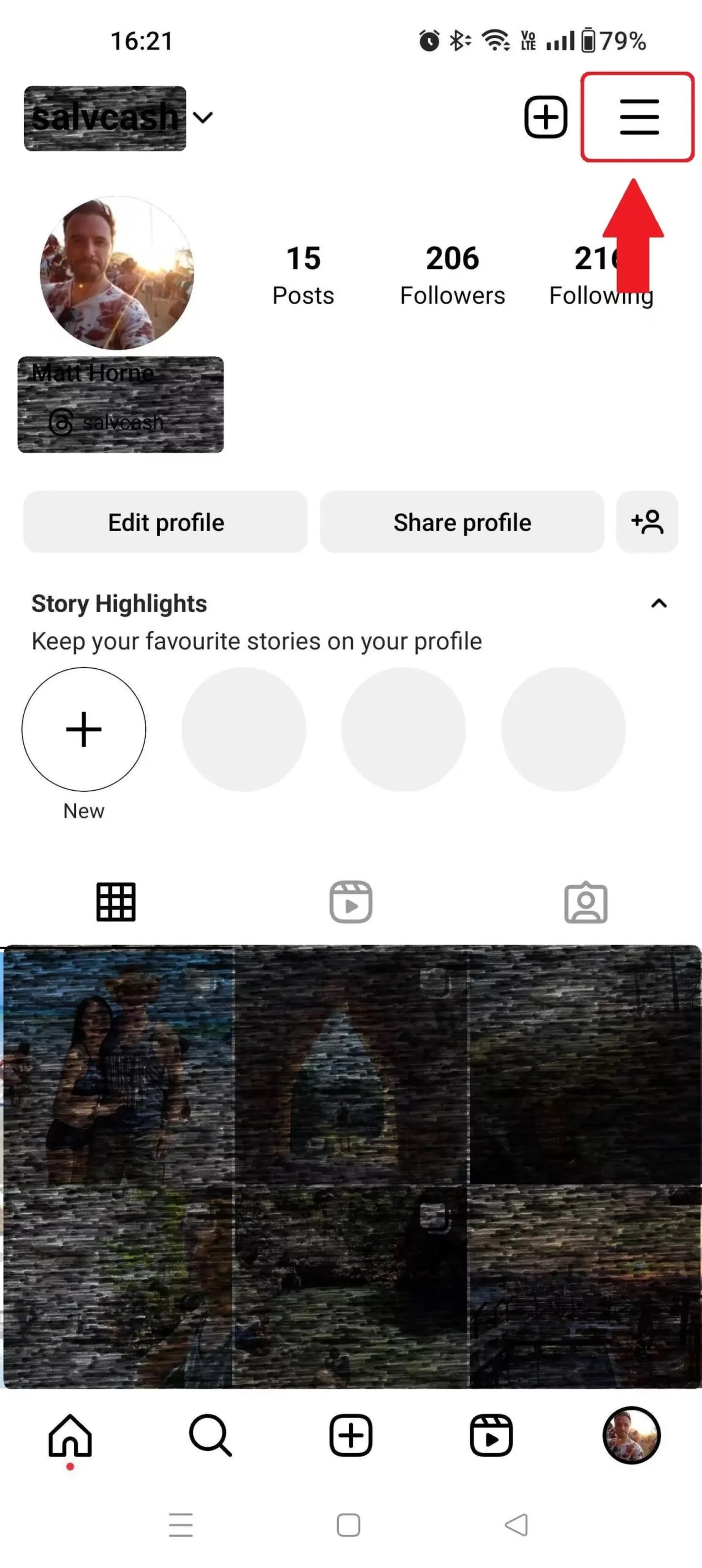Viewport: 702px width, 1568px height.
Task: Open profile tab in bottom bar
Action: click(631, 1435)
